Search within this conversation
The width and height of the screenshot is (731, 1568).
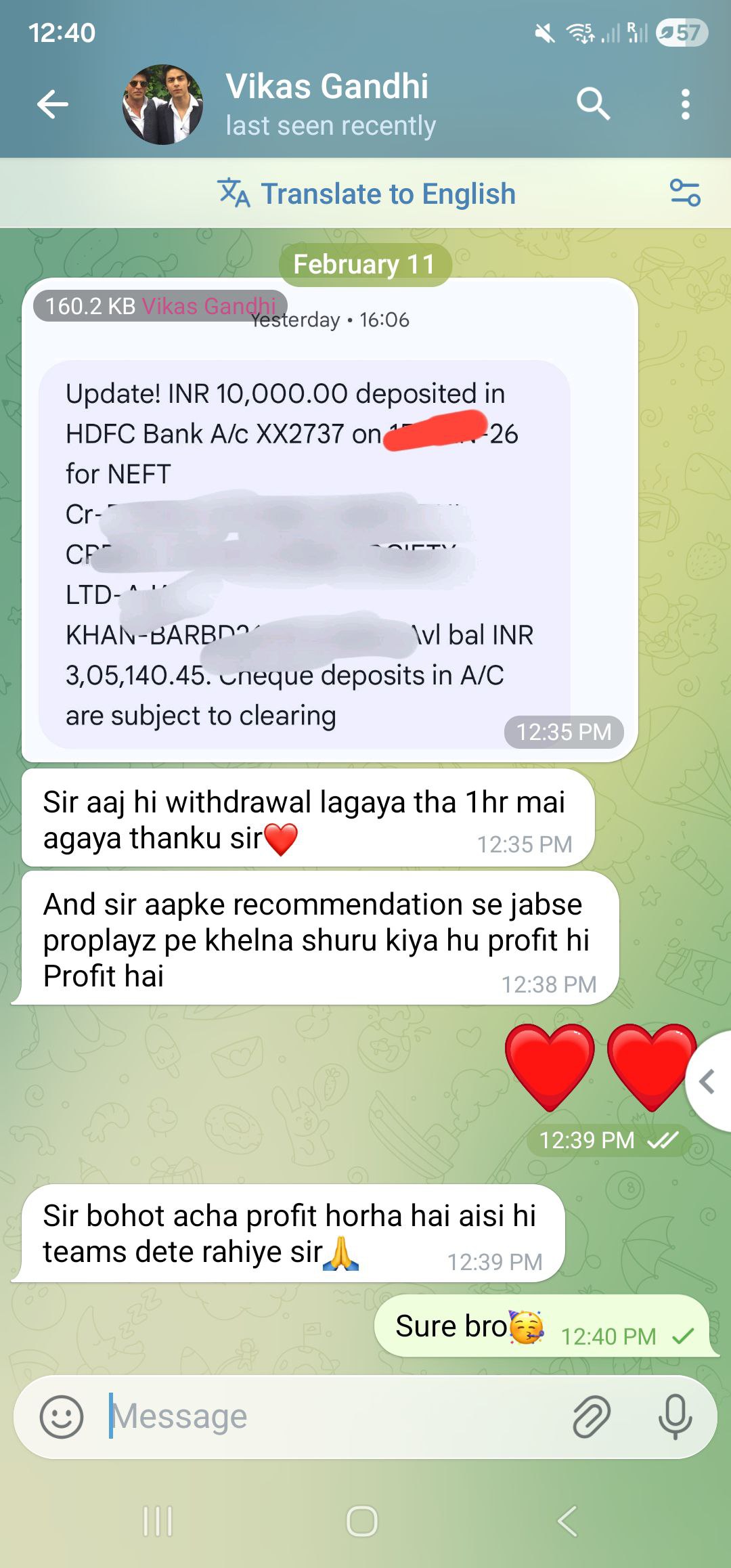point(593,104)
